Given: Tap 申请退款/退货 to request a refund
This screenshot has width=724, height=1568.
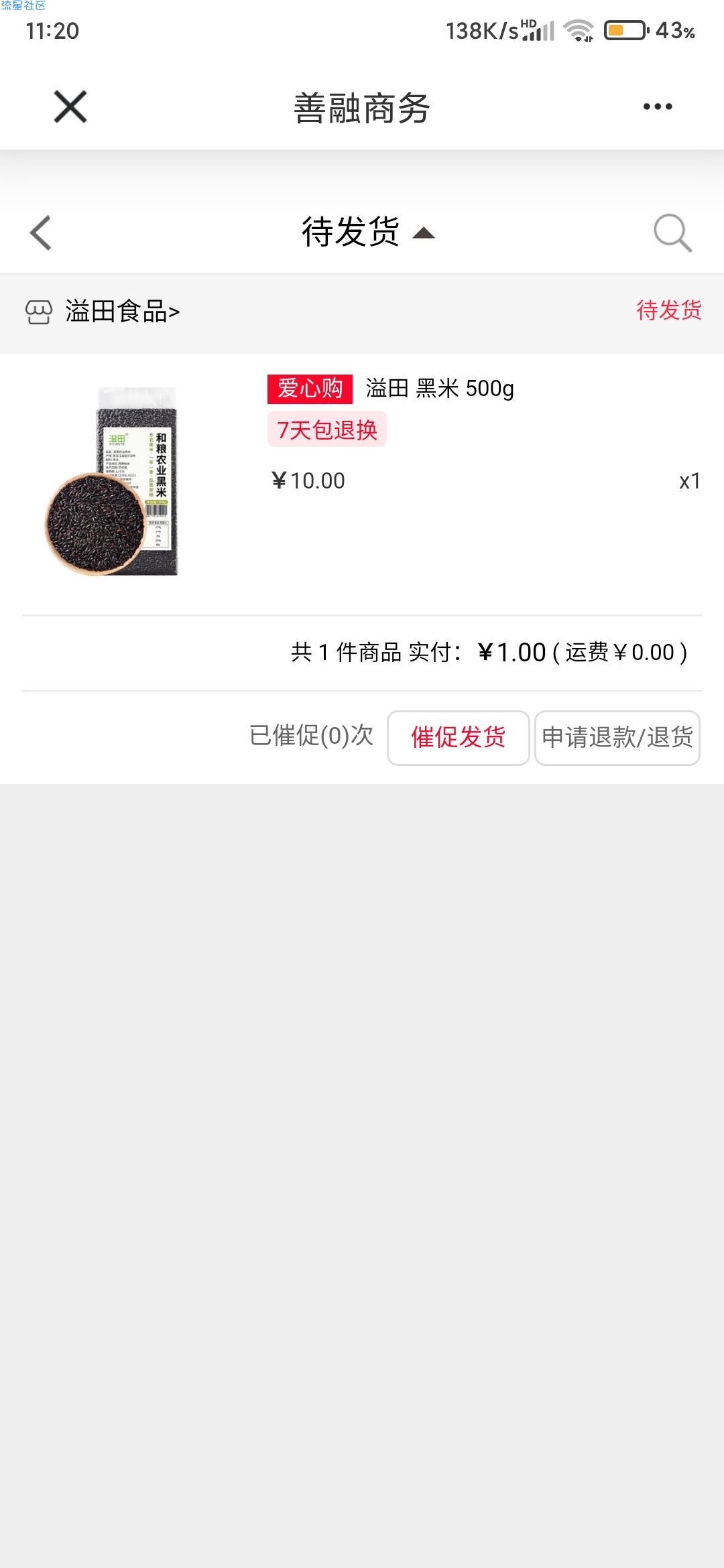Looking at the screenshot, I should (617, 738).
